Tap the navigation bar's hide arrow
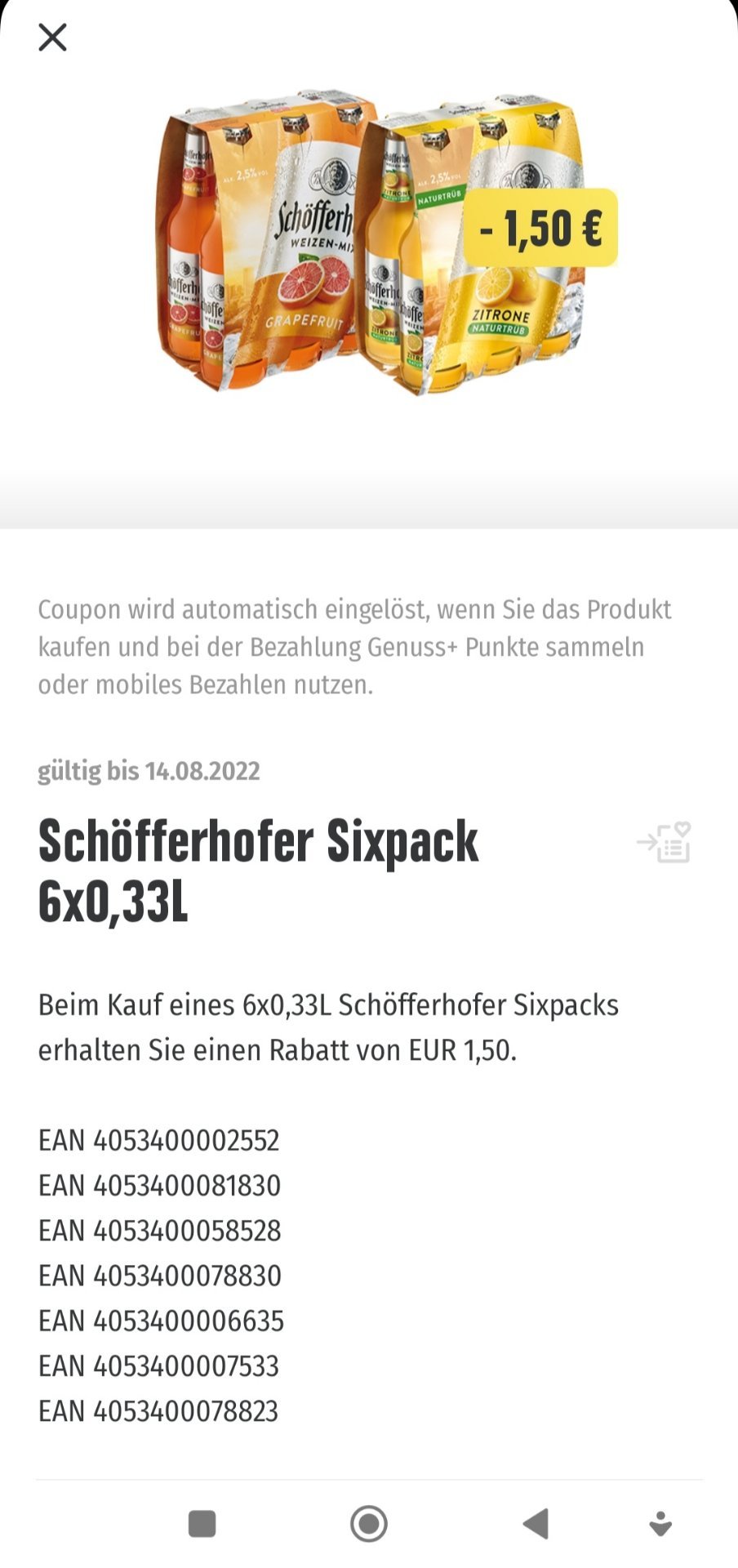Screen dimensions: 738x1568 [x=660, y=1524]
